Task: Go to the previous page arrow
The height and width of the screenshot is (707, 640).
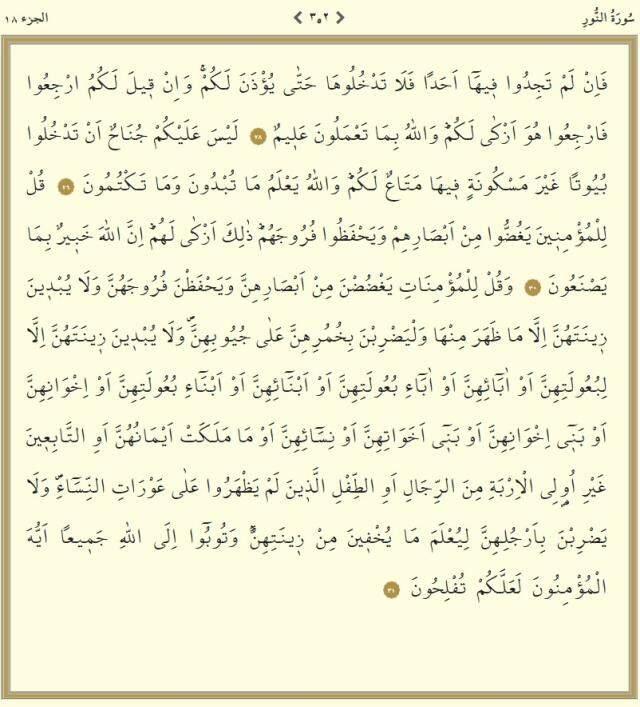Action: click(x=340, y=17)
